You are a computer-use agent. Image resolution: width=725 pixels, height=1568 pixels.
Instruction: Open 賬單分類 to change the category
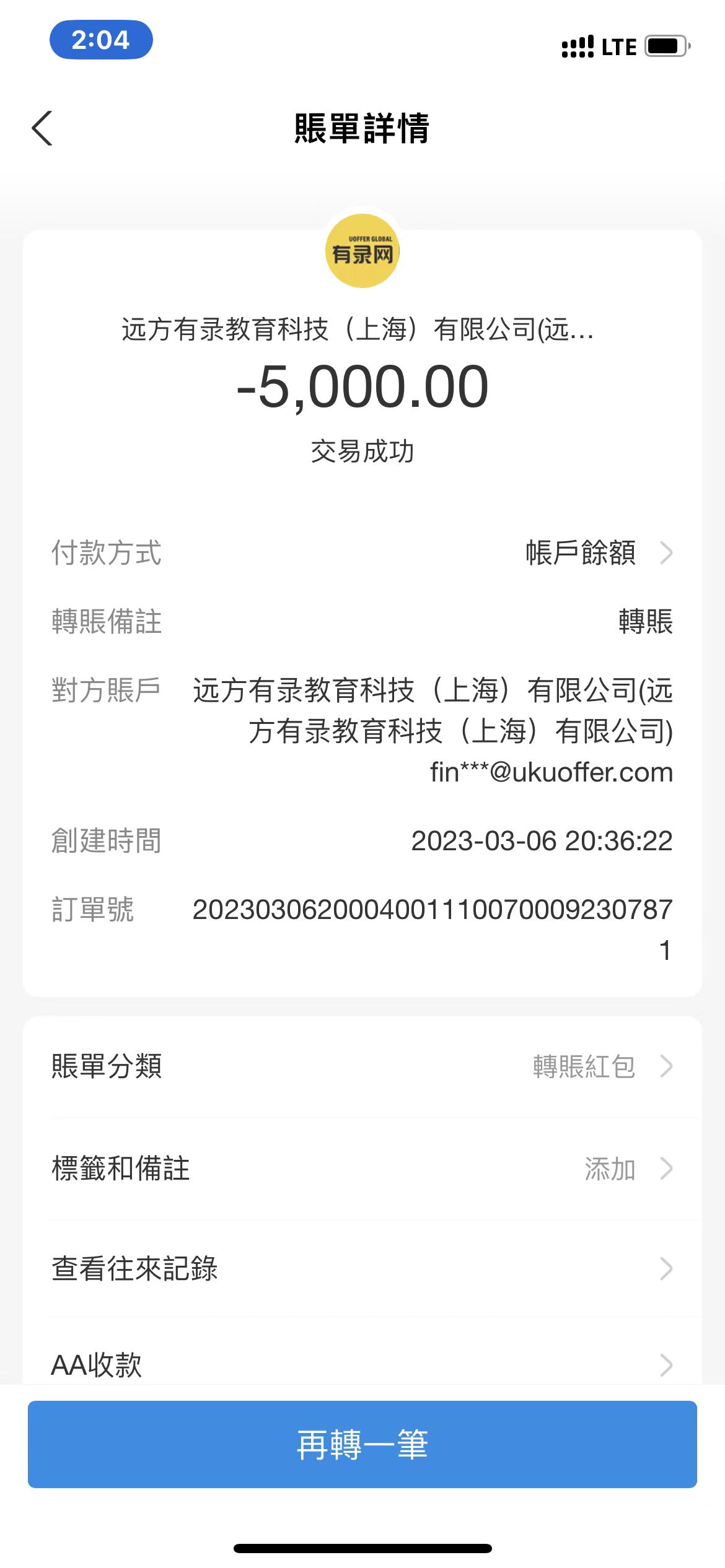[362, 1066]
